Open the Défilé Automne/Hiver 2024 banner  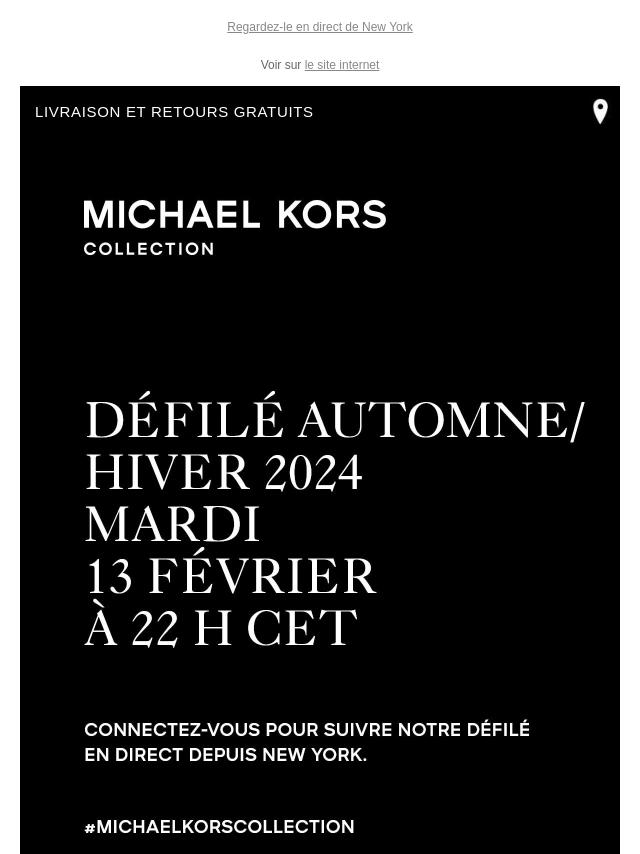(x=320, y=524)
